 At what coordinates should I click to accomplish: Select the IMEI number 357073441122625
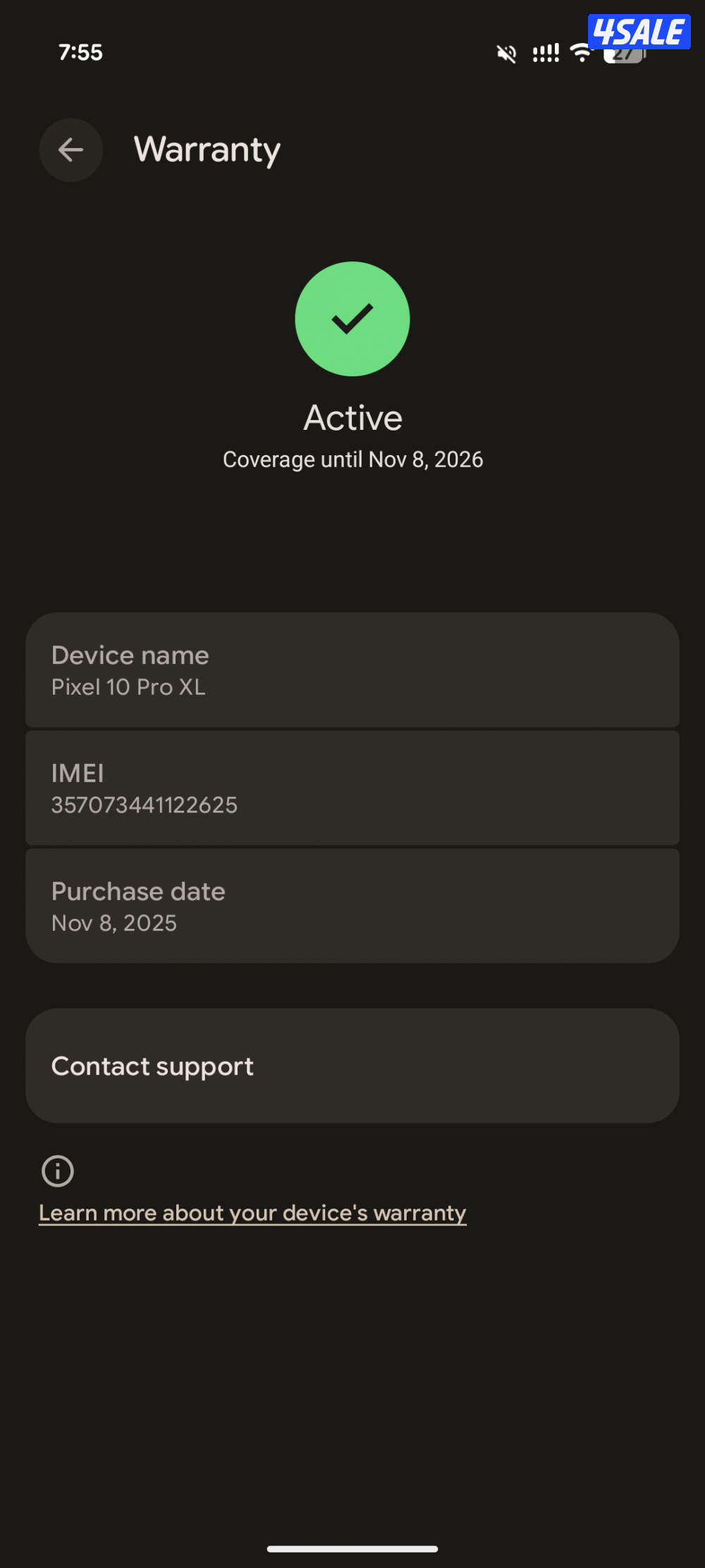pyautogui.click(x=145, y=805)
